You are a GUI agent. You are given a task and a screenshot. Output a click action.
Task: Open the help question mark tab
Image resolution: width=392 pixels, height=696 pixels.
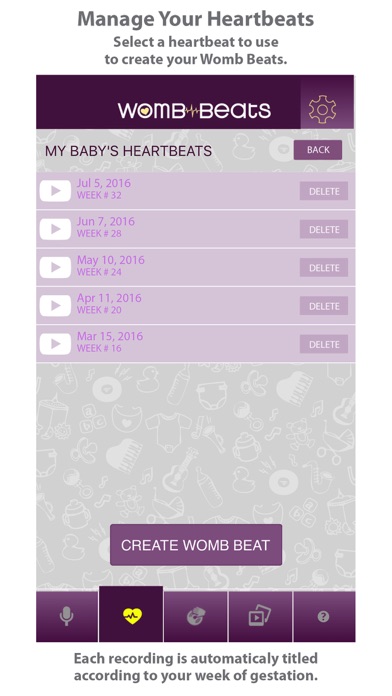tap(324, 617)
